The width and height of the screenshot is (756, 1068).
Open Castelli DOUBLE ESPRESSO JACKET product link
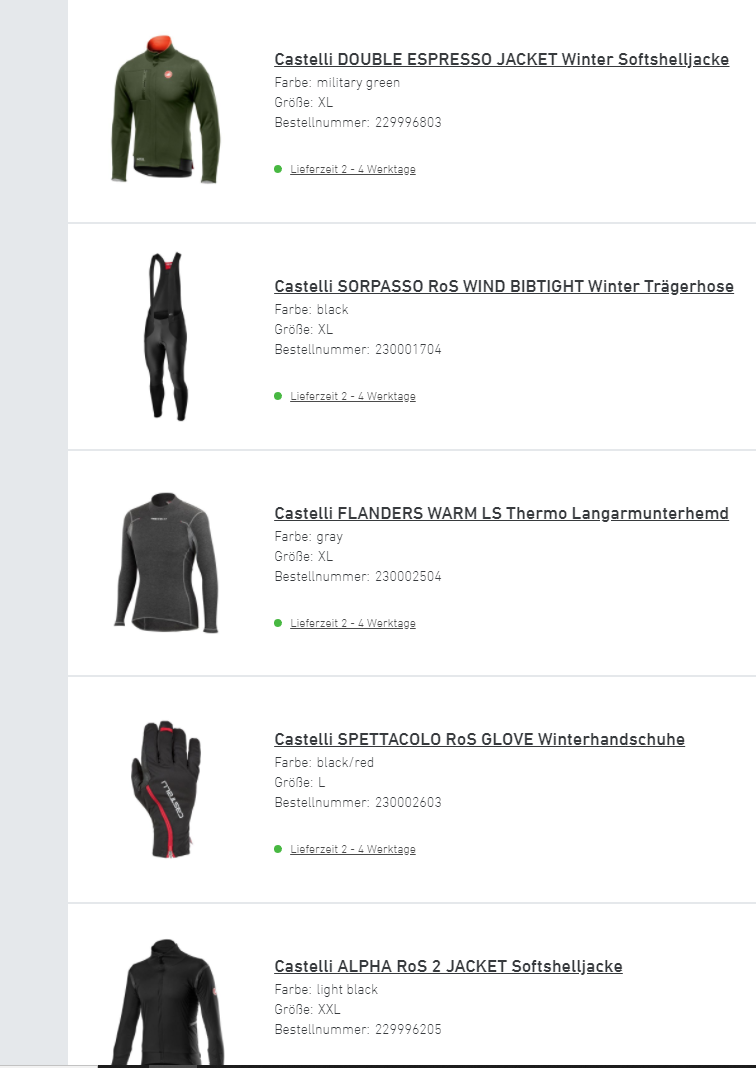(x=501, y=60)
